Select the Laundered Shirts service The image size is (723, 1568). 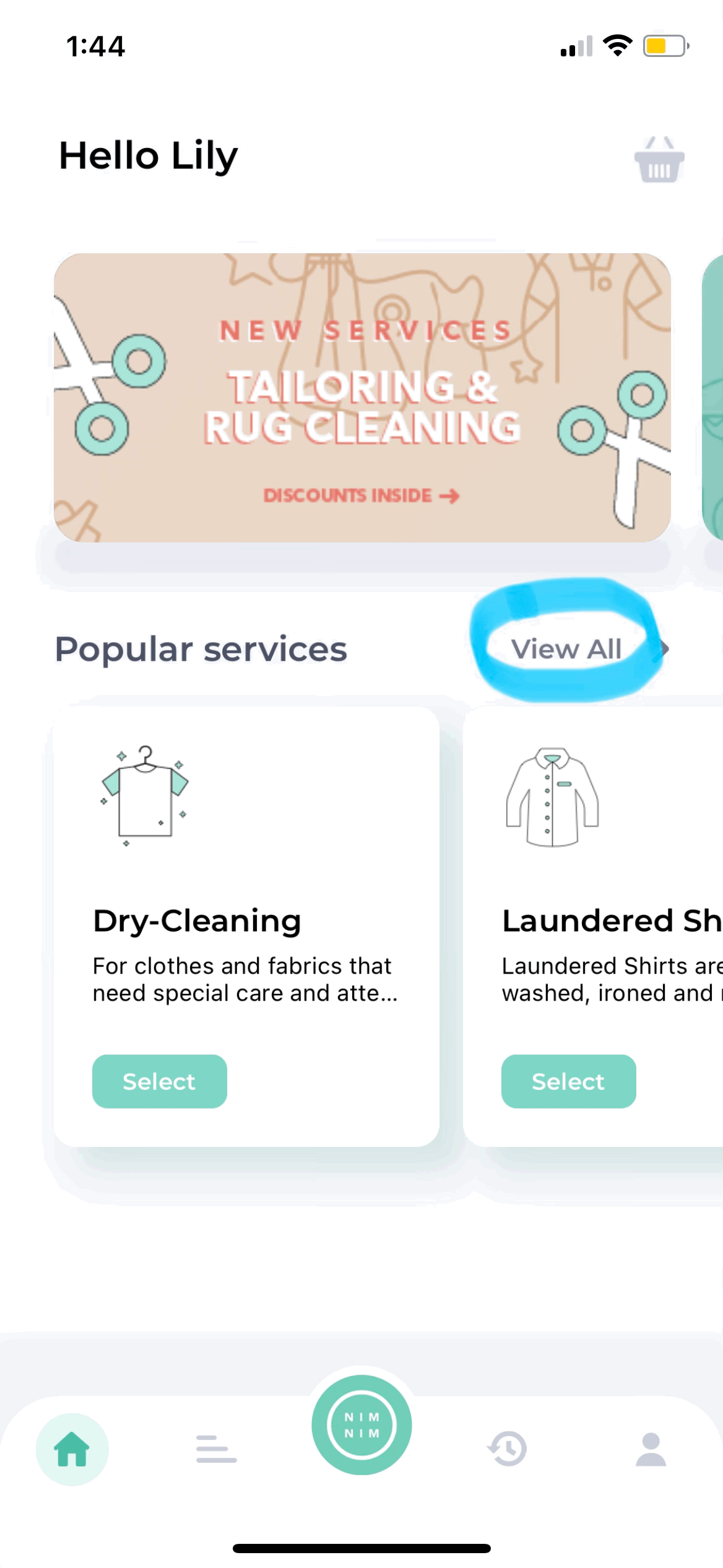pyautogui.click(x=568, y=1081)
